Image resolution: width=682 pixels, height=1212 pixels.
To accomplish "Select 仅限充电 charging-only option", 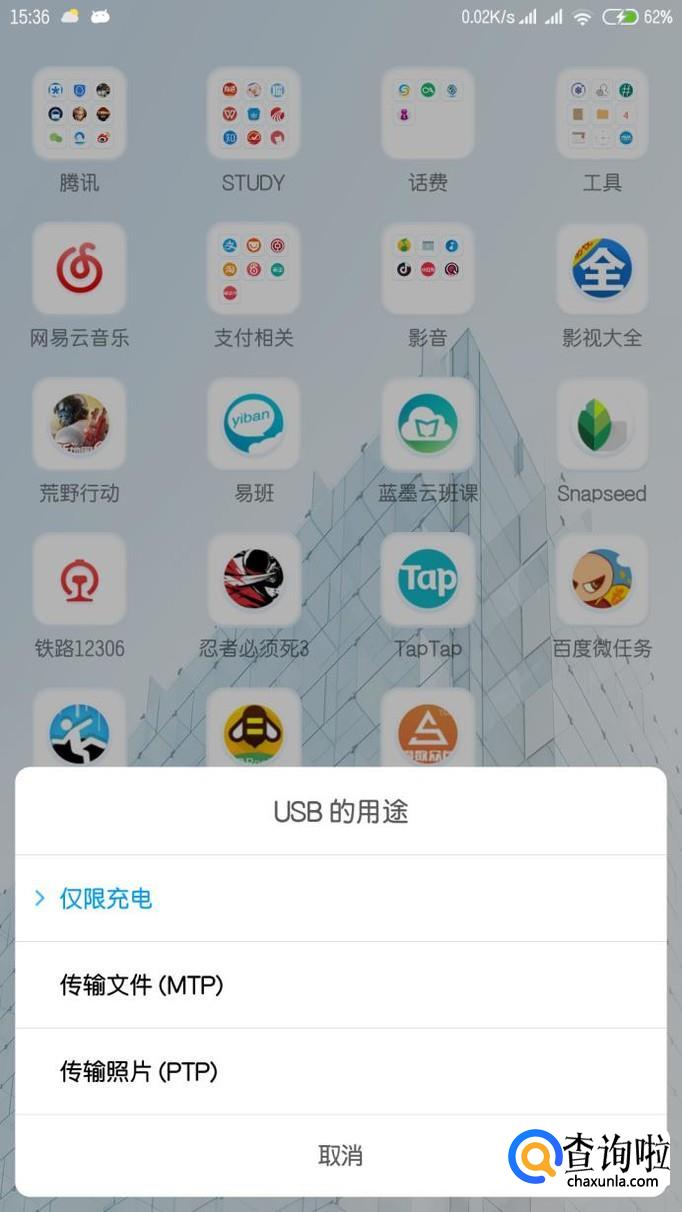I will pyautogui.click(x=106, y=898).
